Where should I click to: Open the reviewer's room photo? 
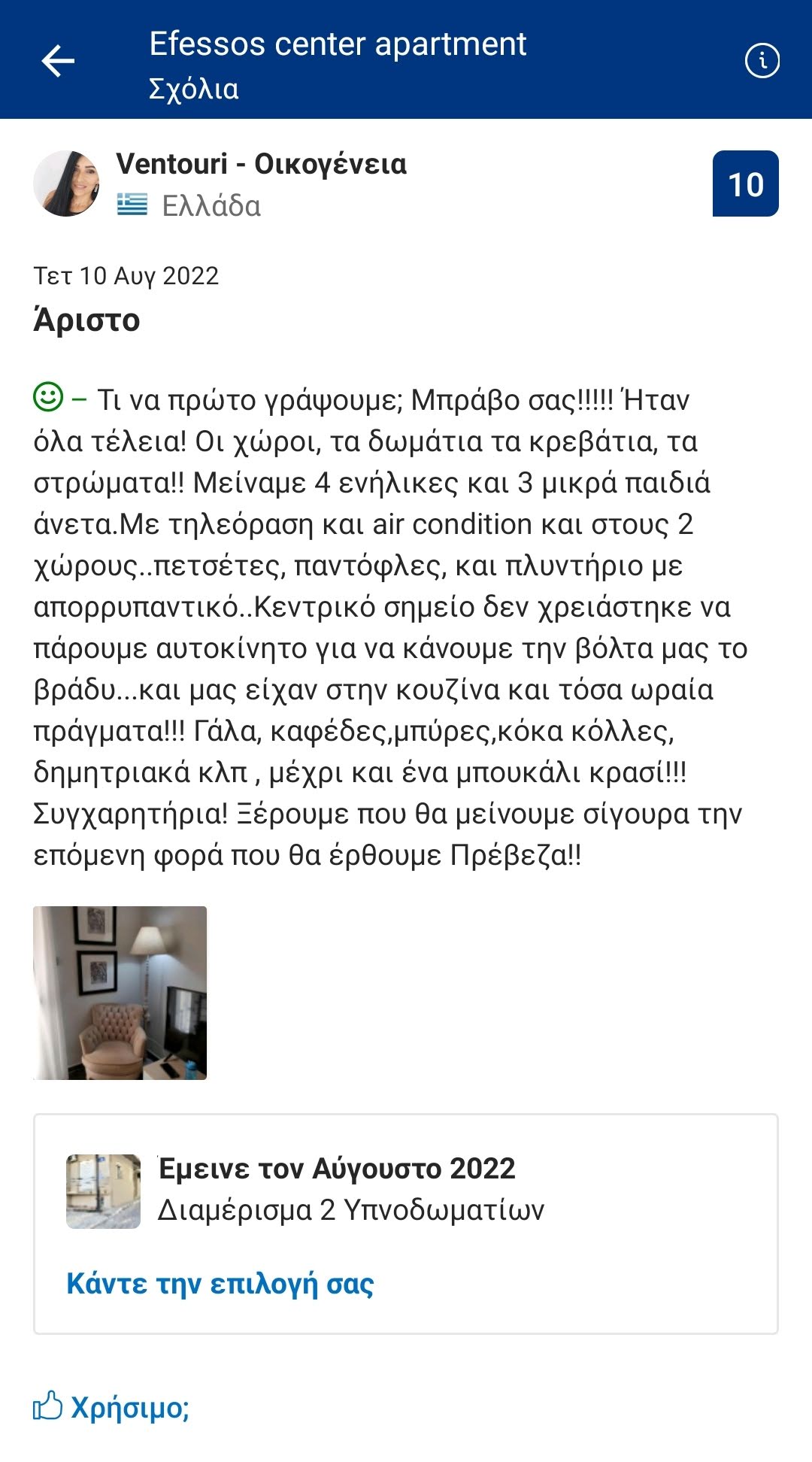pyautogui.click(x=120, y=993)
